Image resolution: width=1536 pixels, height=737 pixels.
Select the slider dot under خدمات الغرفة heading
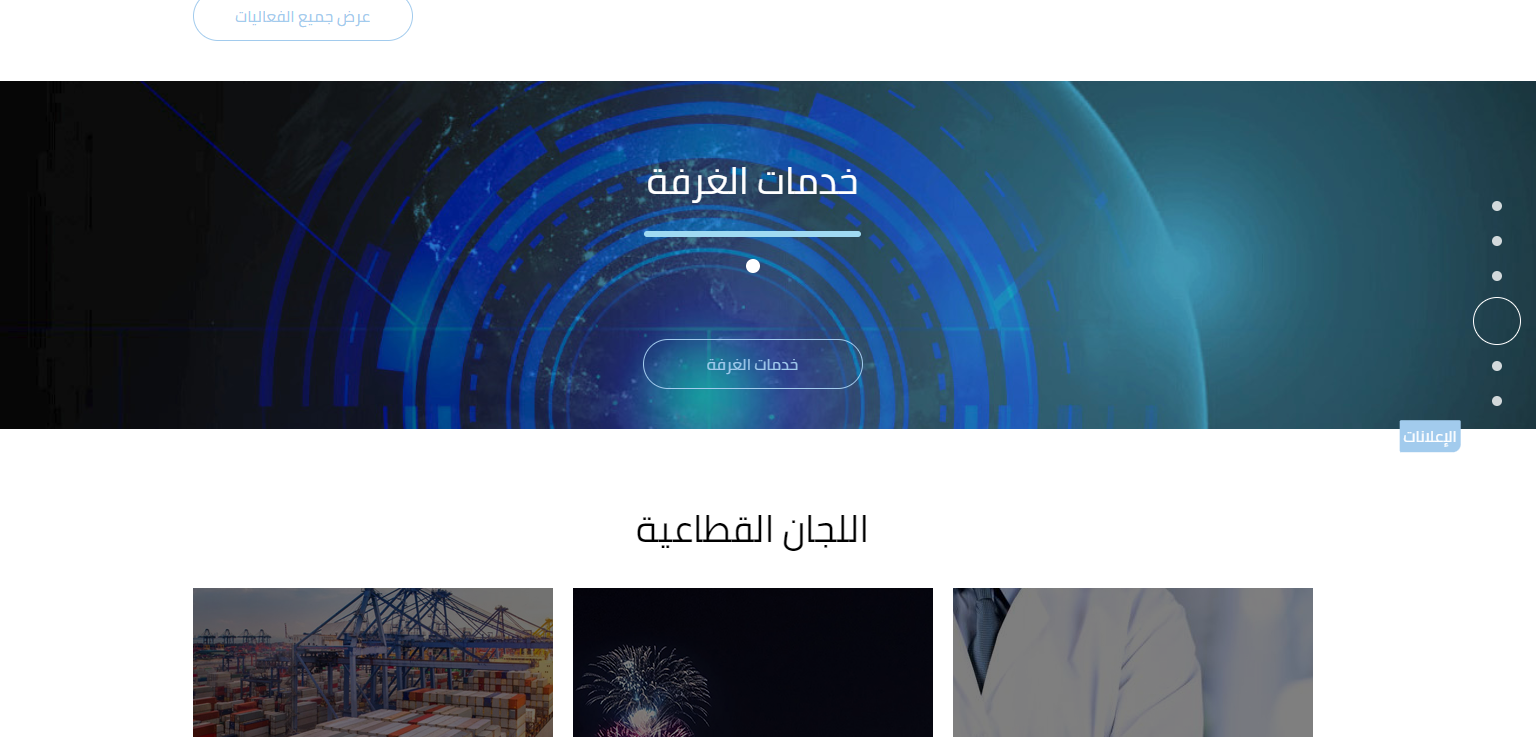click(753, 266)
